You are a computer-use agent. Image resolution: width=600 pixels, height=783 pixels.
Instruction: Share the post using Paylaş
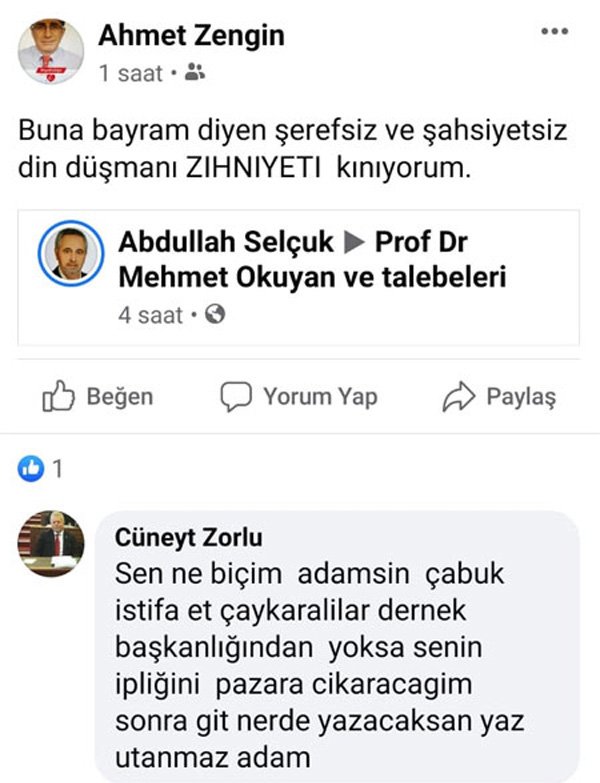click(x=499, y=397)
